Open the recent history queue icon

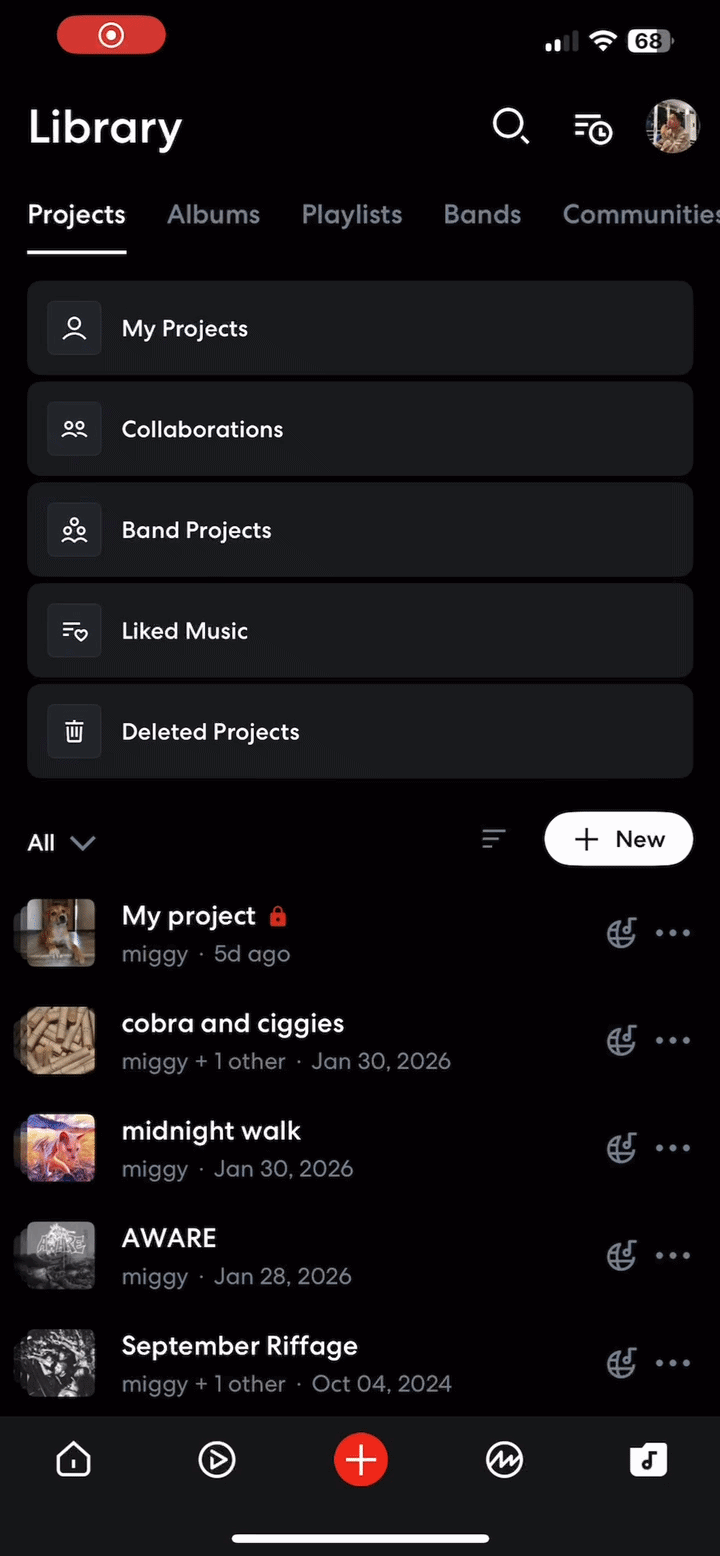[x=592, y=128]
